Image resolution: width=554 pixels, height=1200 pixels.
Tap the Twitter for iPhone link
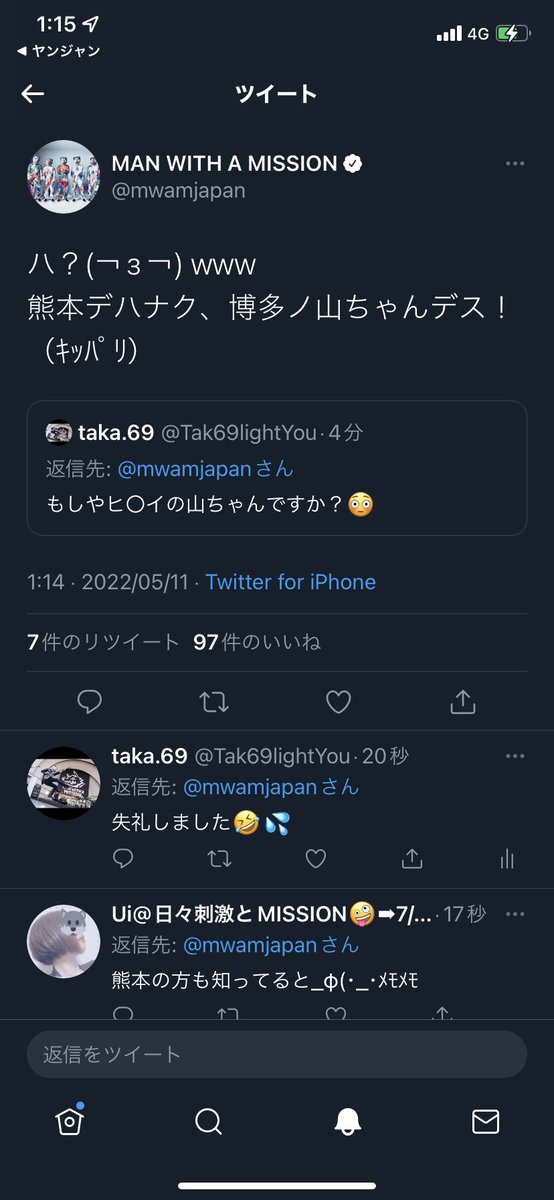[x=291, y=582]
